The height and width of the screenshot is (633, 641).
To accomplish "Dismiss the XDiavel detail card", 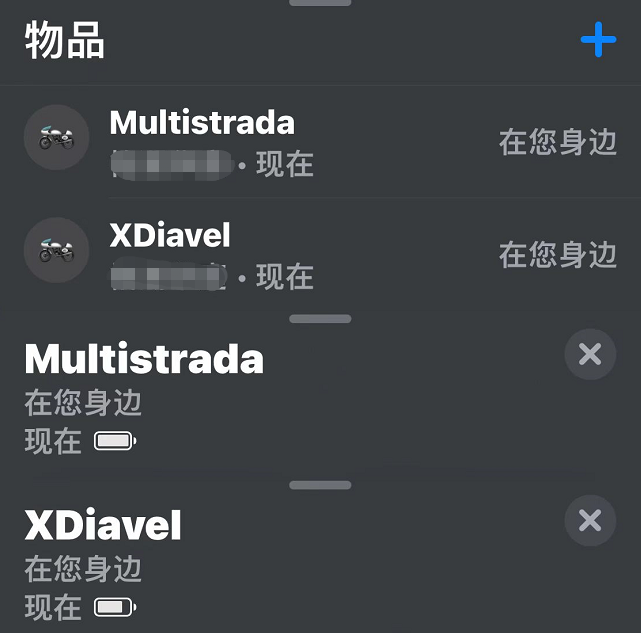I will [x=590, y=521].
